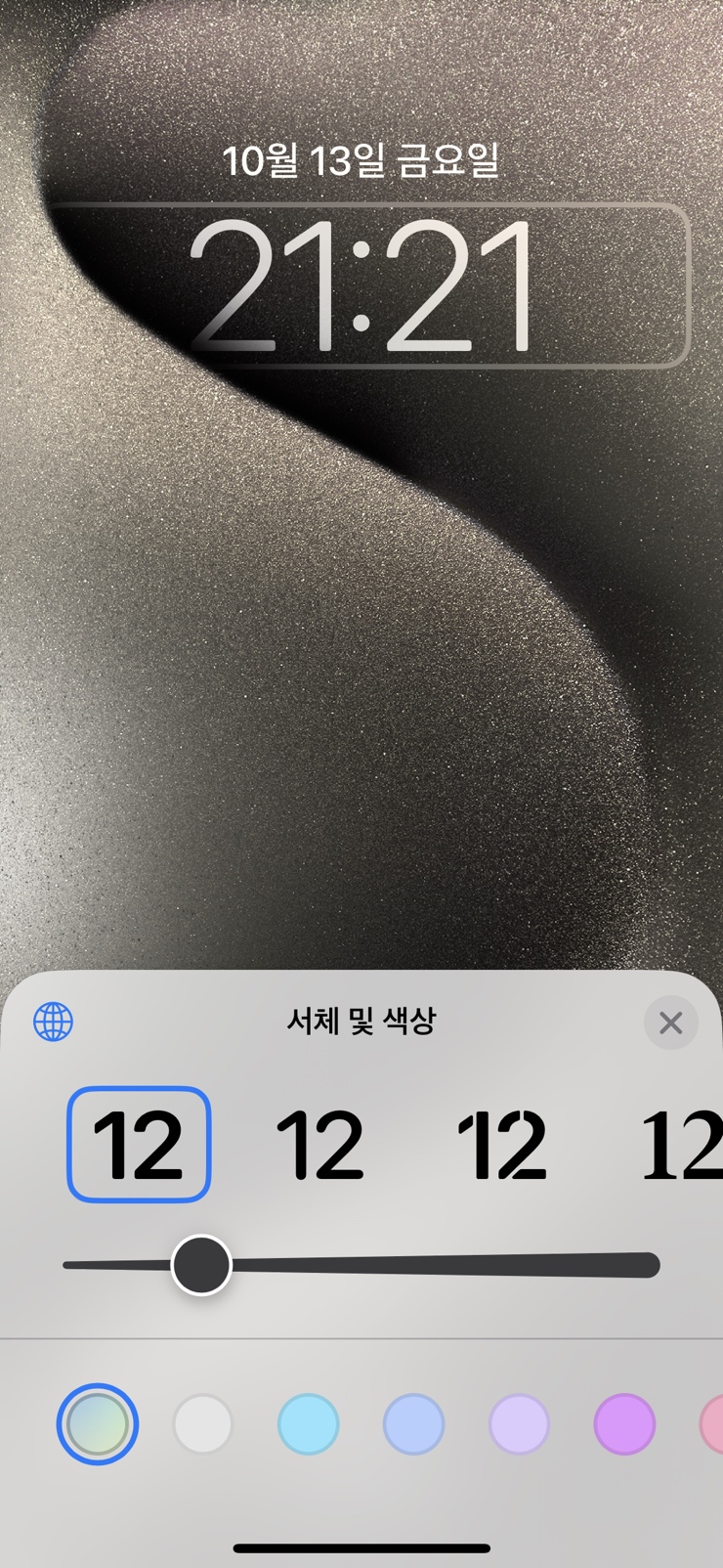The height and width of the screenshot is (1568, 723).
Task: Tap the 21:21 clock on the lock screen
Action: [x=369, y=285]
